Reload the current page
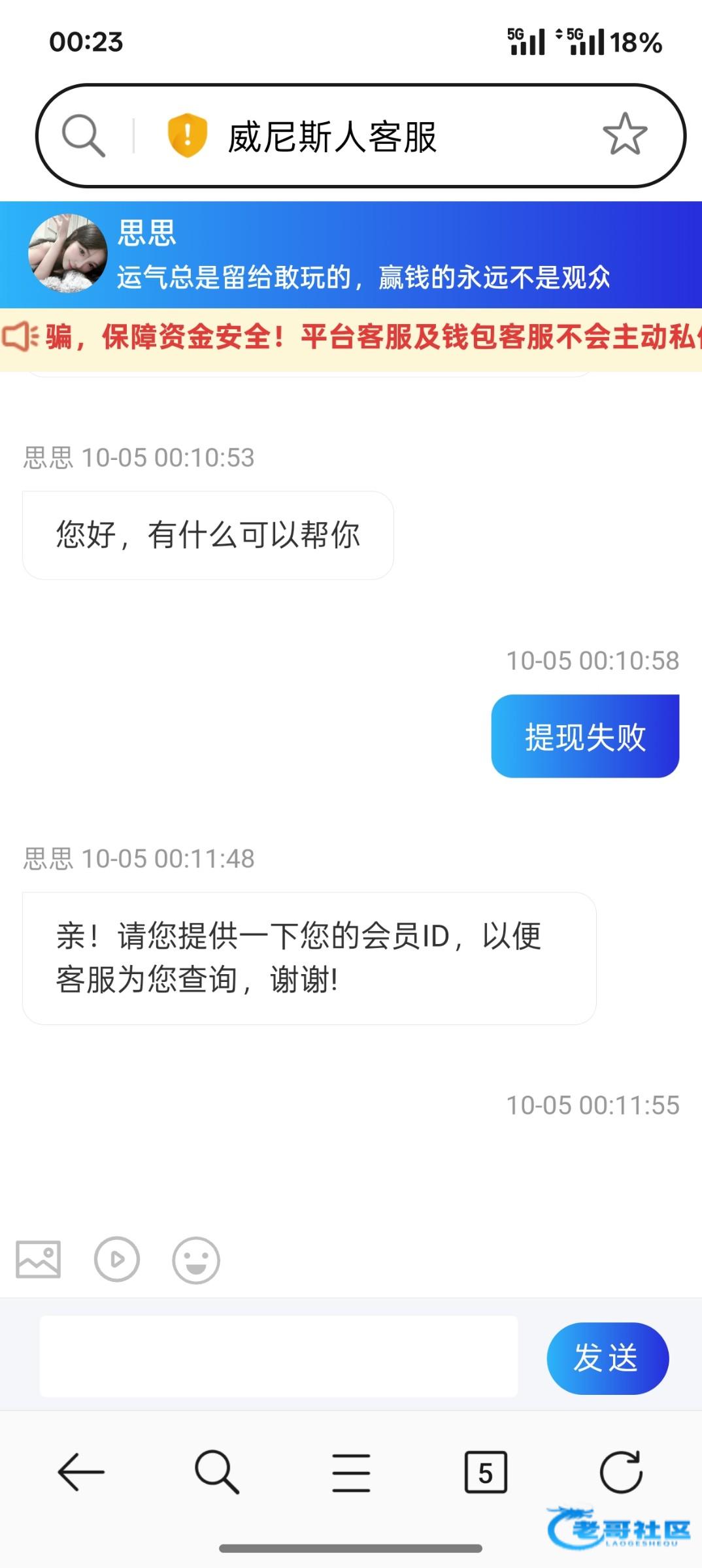This screenshot has height=1568, width=702. coord(621,1471)
